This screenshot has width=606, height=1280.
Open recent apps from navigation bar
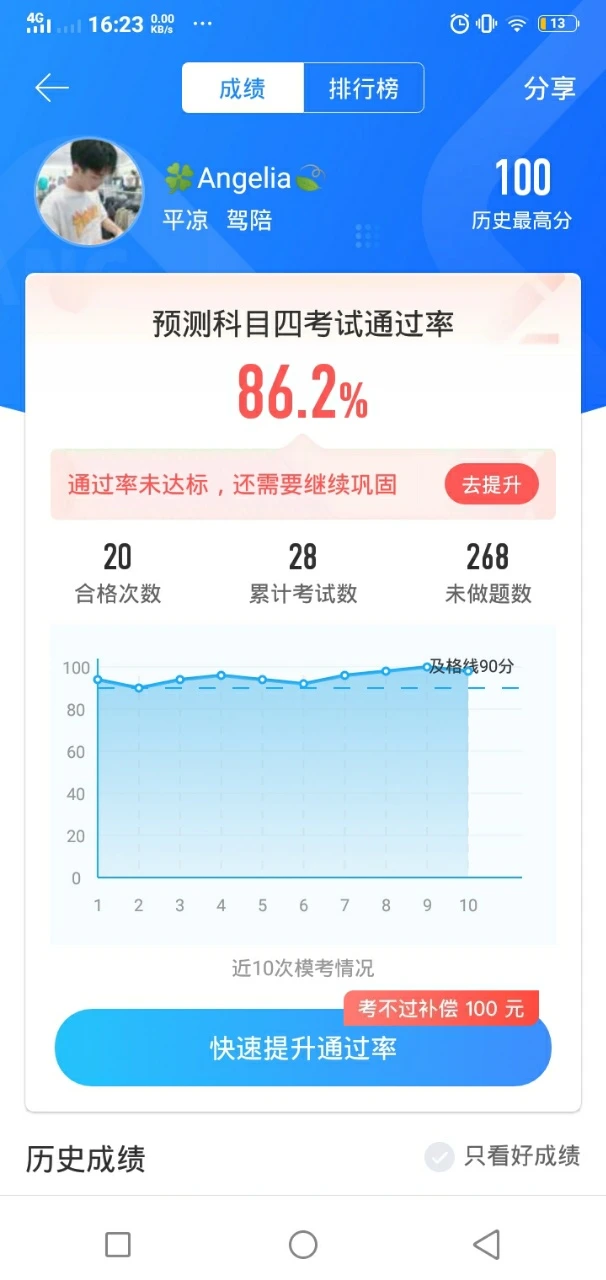pyautogui.click(x=118, y=1244)
